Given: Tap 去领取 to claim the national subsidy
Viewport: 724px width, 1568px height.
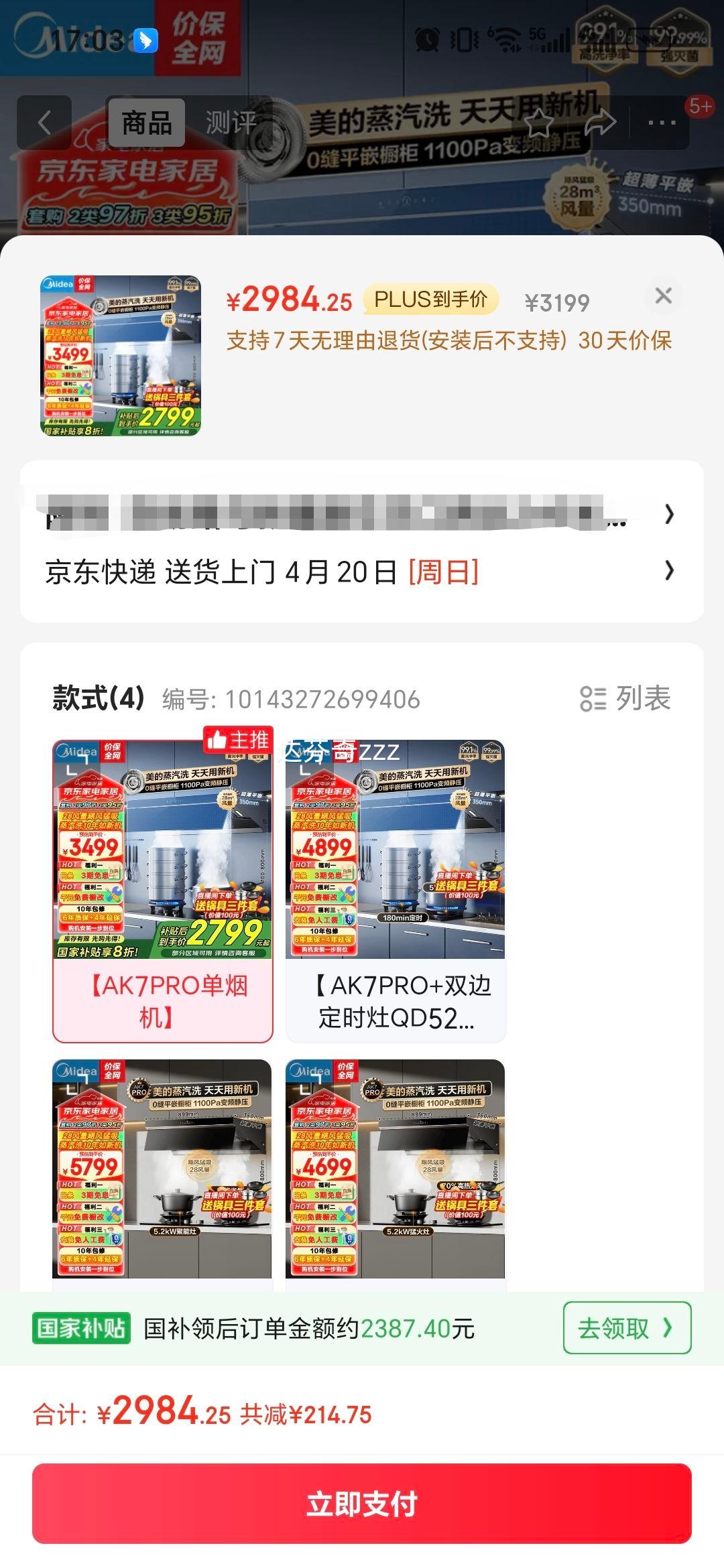Looking at the screenshot, I should point(625,1329).
